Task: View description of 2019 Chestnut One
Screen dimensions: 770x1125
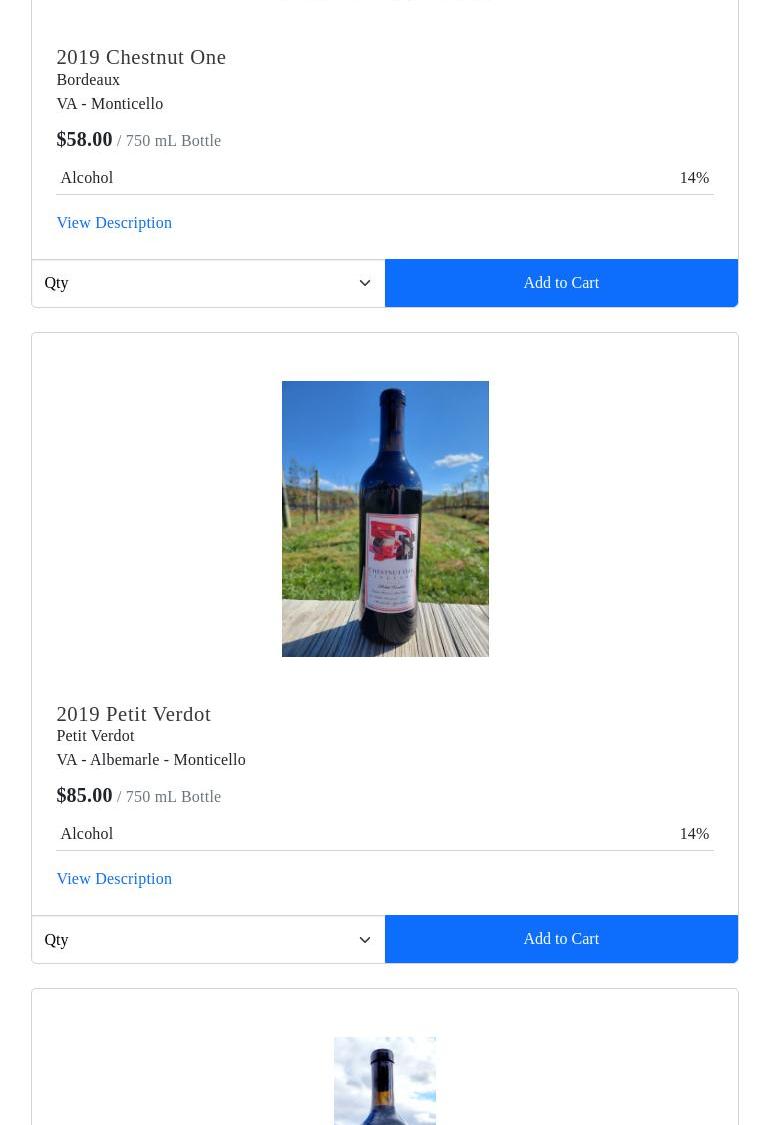Action: (x=114, y=223)
